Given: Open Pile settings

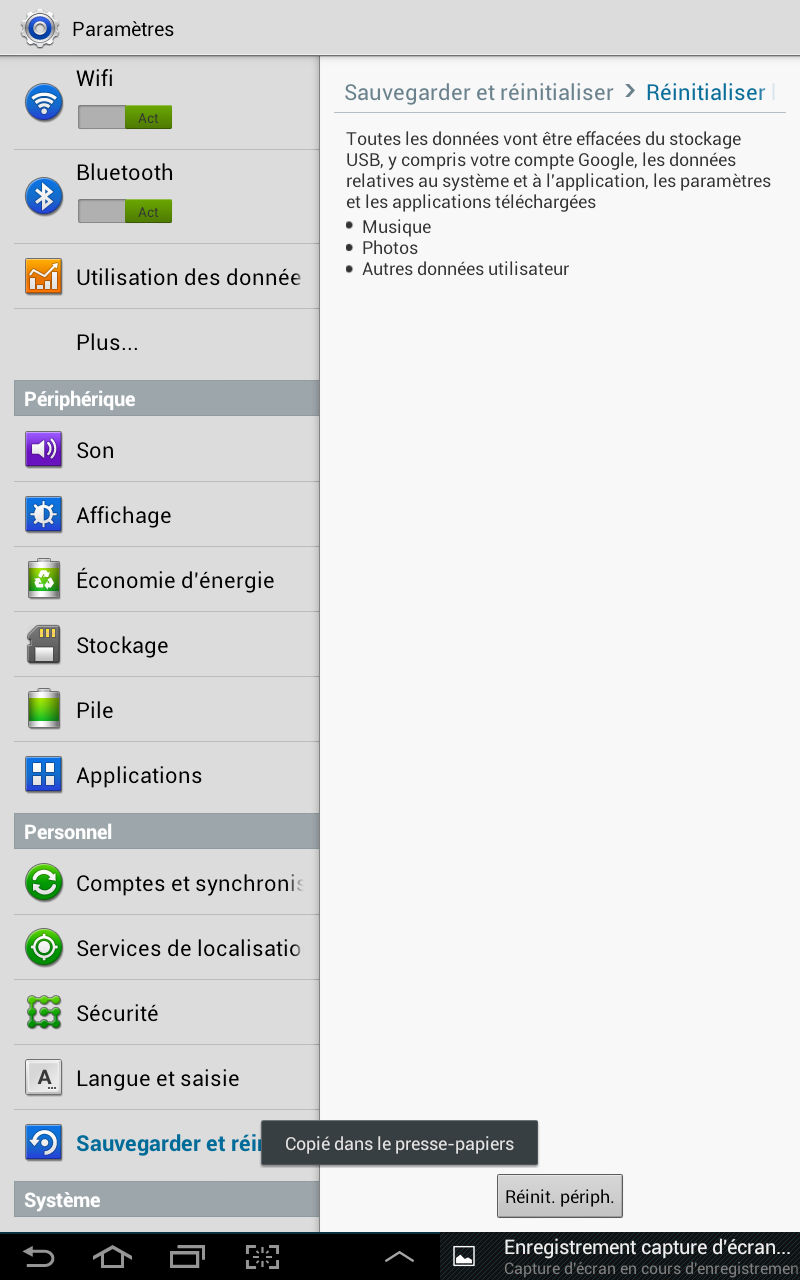Looking at the screenshot, I should point(166,710).
